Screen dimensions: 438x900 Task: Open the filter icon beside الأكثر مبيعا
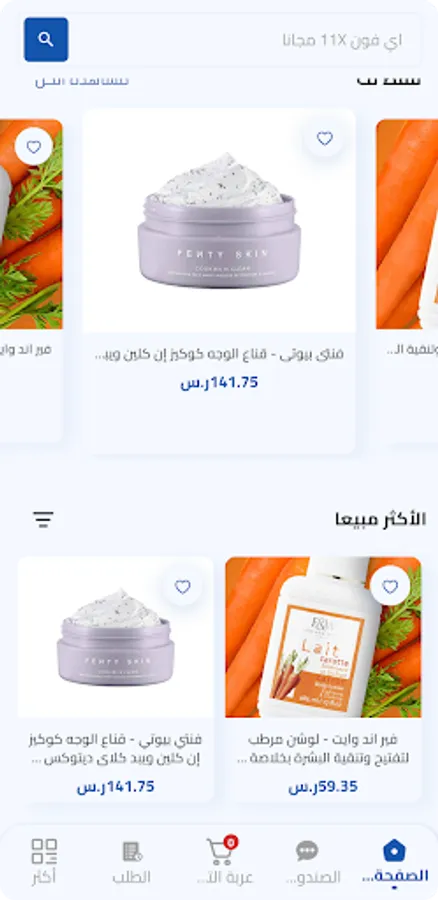point(43,519)
